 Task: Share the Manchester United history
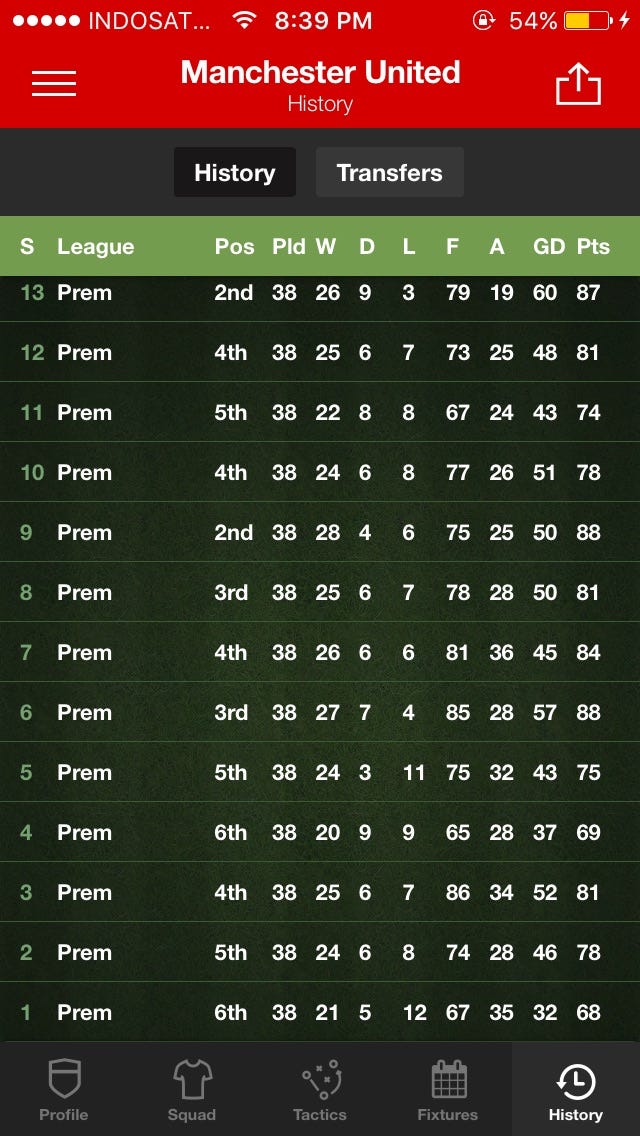pos(578,84)
